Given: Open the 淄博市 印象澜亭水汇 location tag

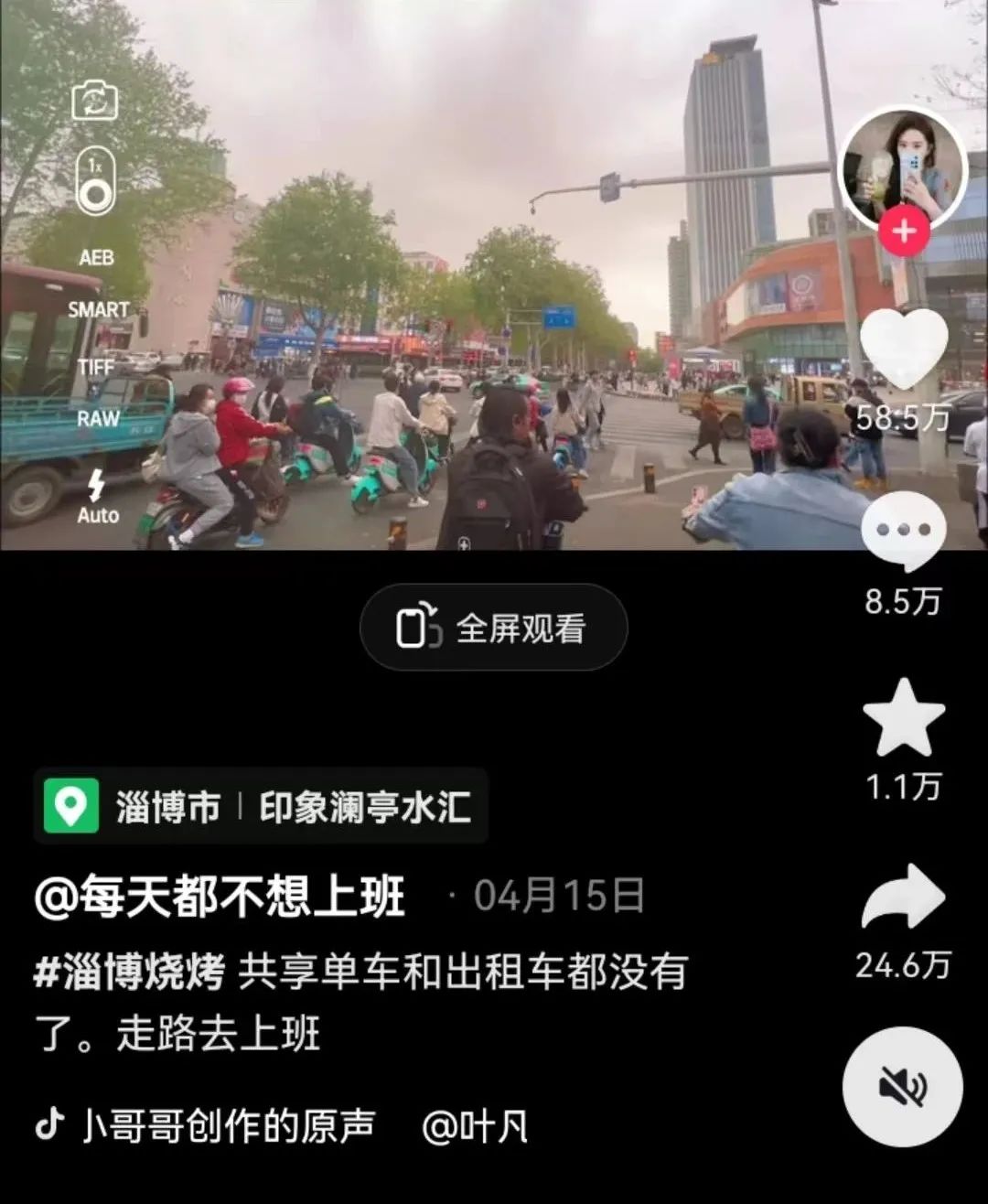Looking at the screenshot, I should [262, 806].
